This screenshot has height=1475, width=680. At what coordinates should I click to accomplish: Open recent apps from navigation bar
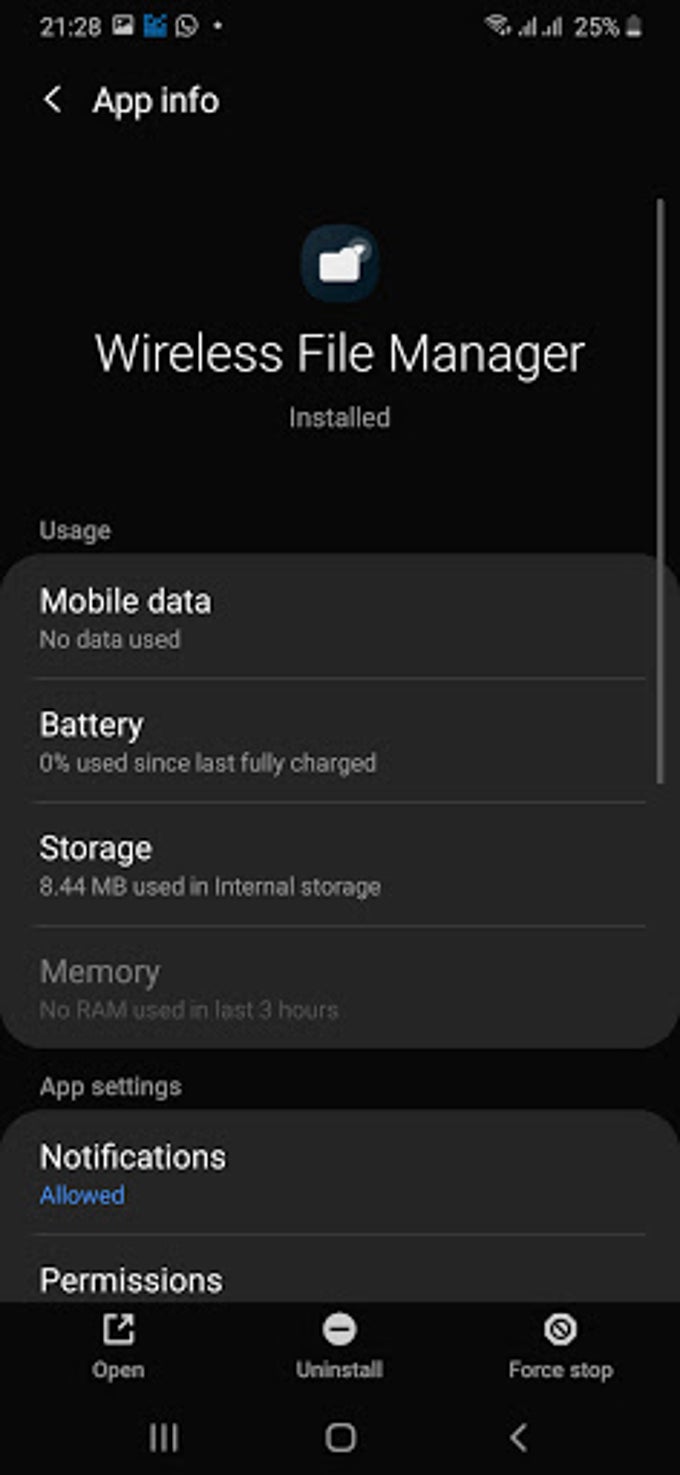(164, 1438)
